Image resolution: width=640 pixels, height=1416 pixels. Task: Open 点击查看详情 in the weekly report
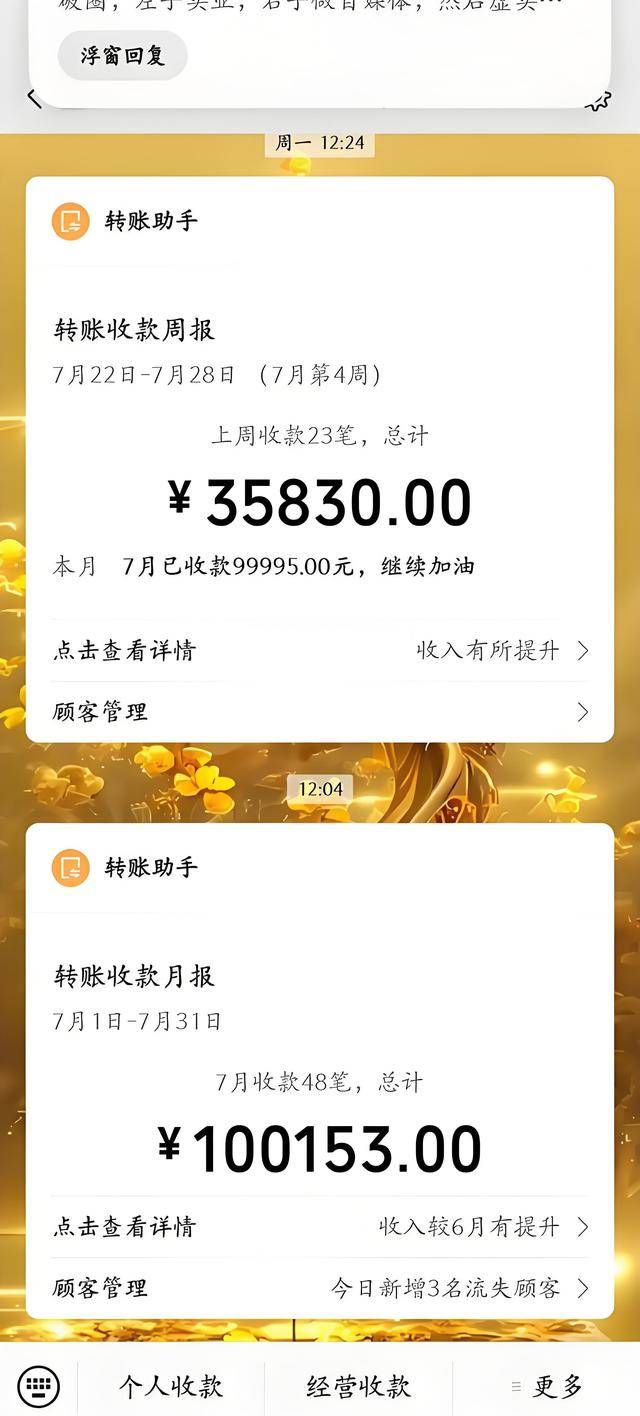[x=320, y=651]
